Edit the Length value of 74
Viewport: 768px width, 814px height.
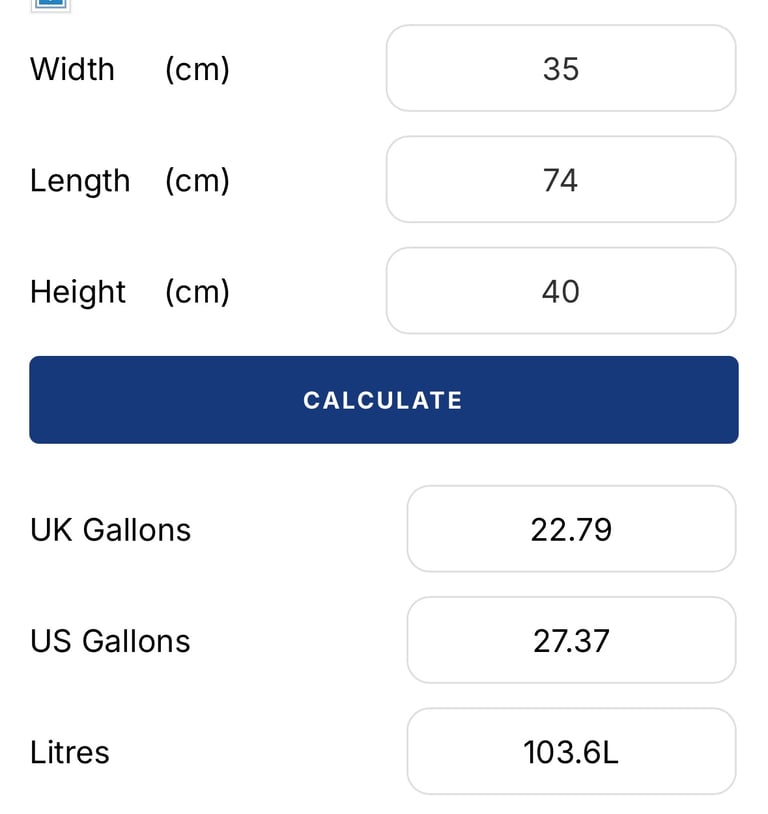pyautogui.click(x=560, y=180)
